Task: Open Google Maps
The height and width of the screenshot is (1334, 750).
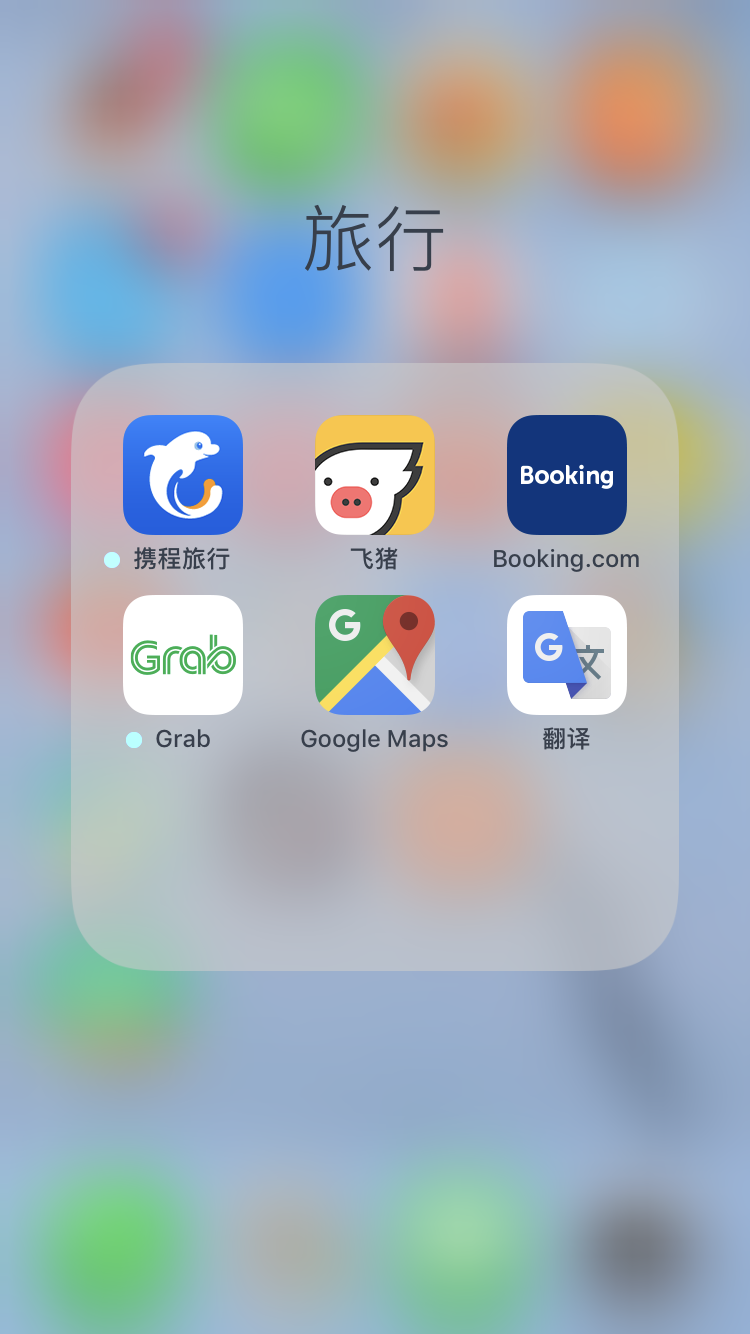Action: tap(375, 655)
